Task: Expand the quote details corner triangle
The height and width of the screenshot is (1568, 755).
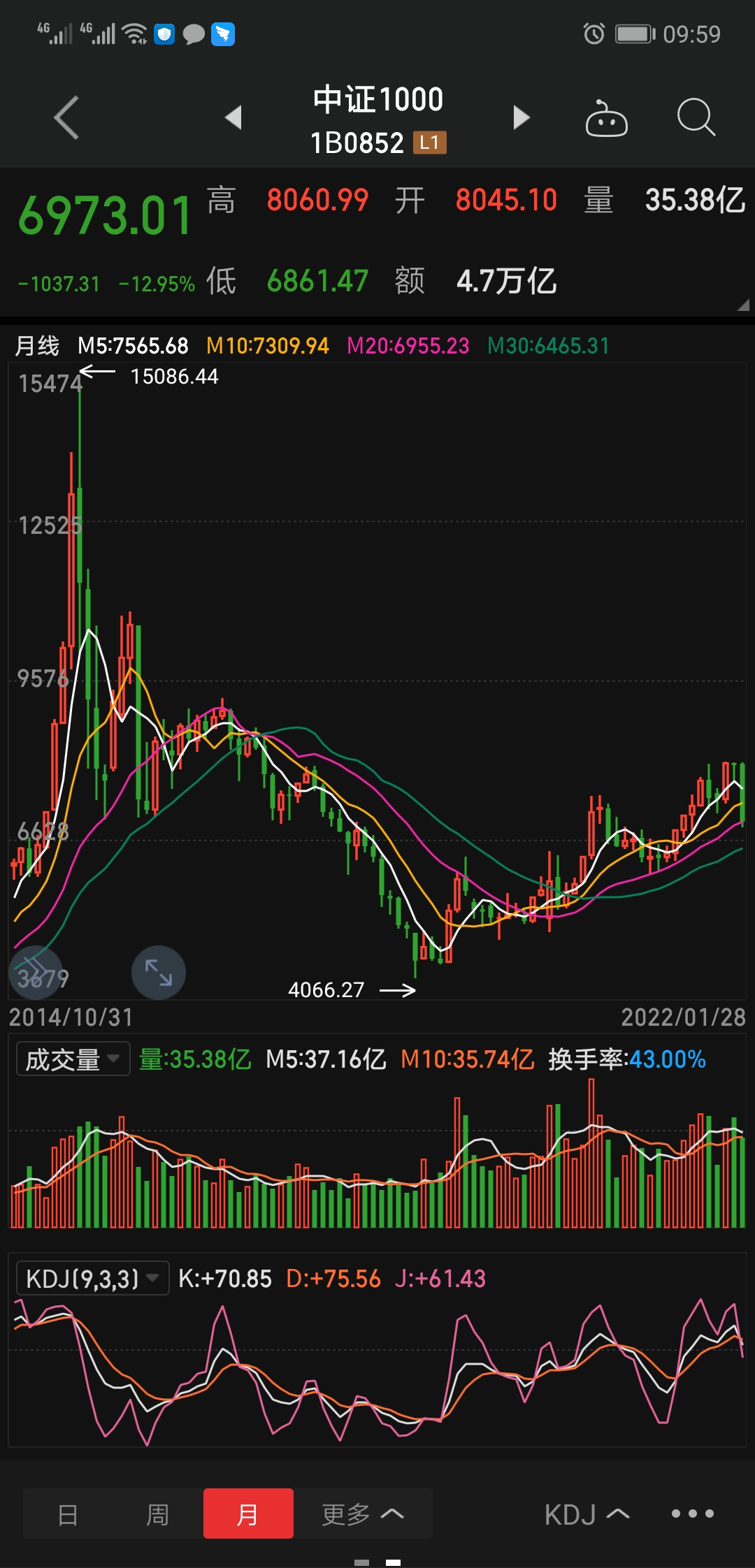Action: pos(742,305)
